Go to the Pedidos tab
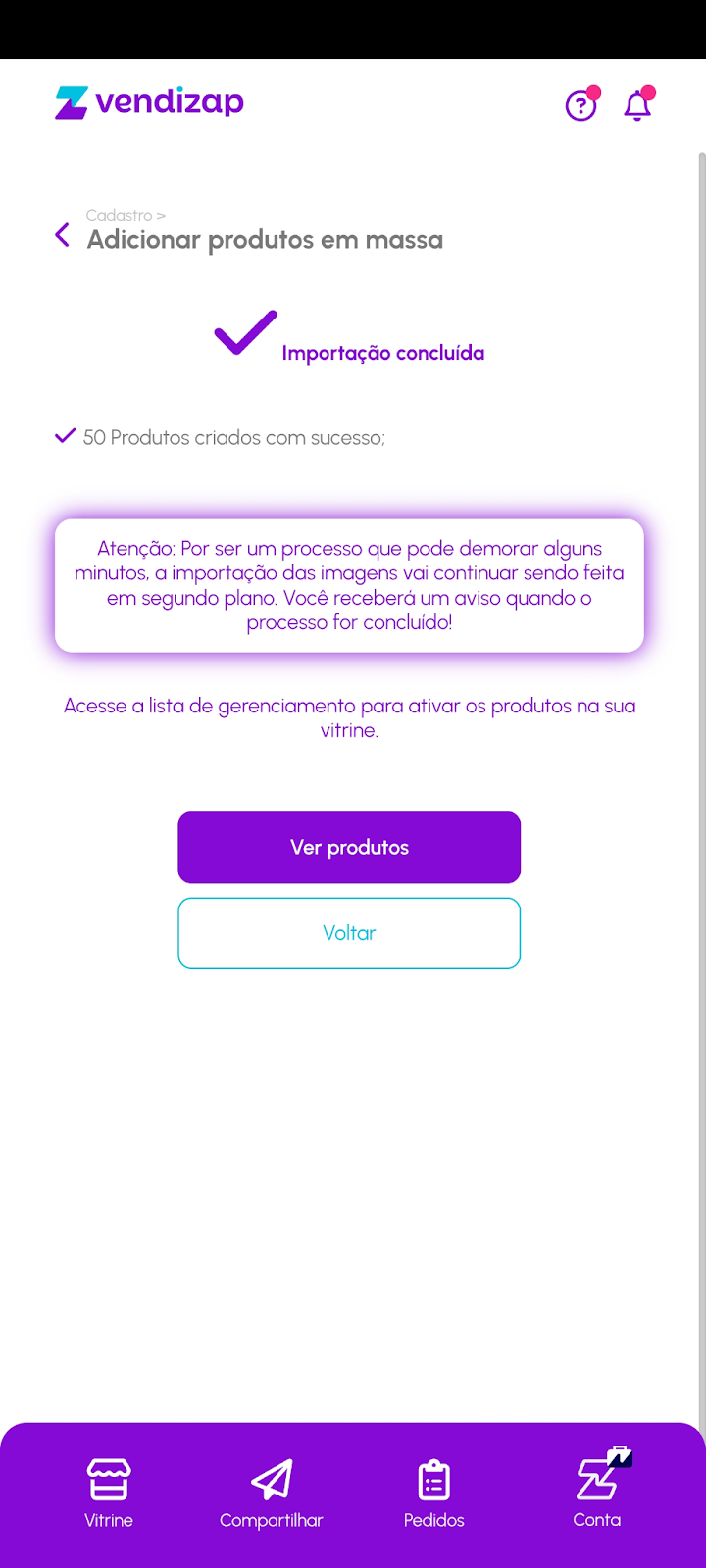Viewport: 706px width, 1568px height. [x=434, y=1493]
